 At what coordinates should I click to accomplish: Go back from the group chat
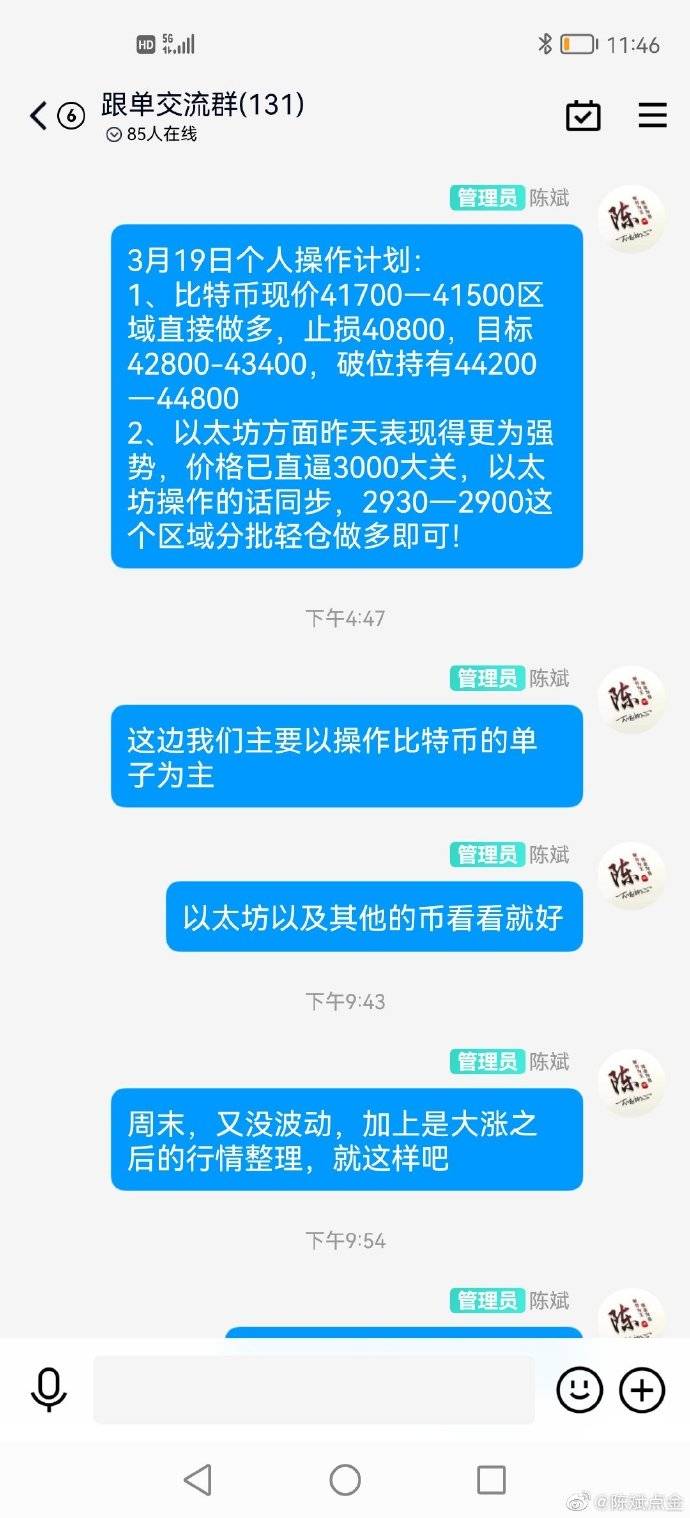[x=40, y=116]
